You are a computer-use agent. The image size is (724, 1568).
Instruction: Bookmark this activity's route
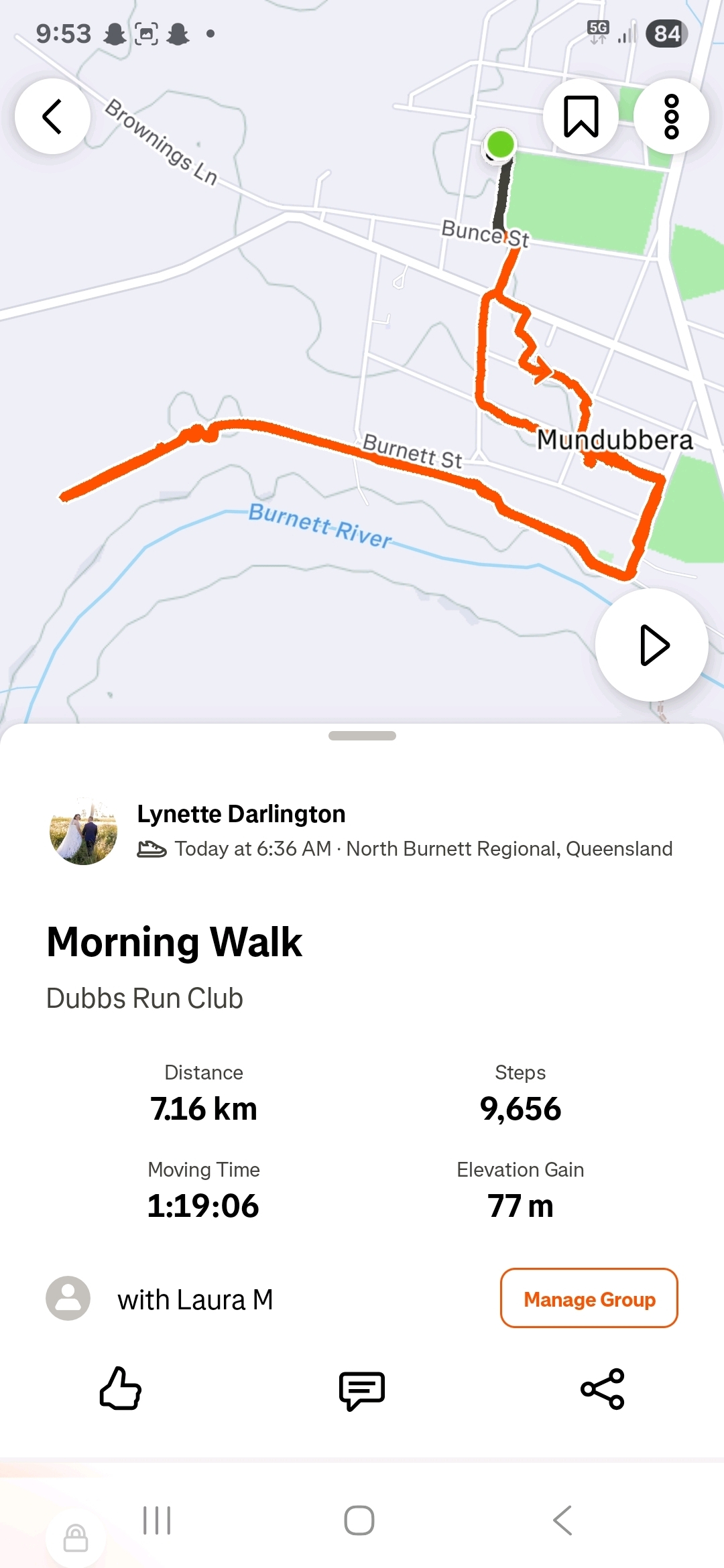pos(581,117)
